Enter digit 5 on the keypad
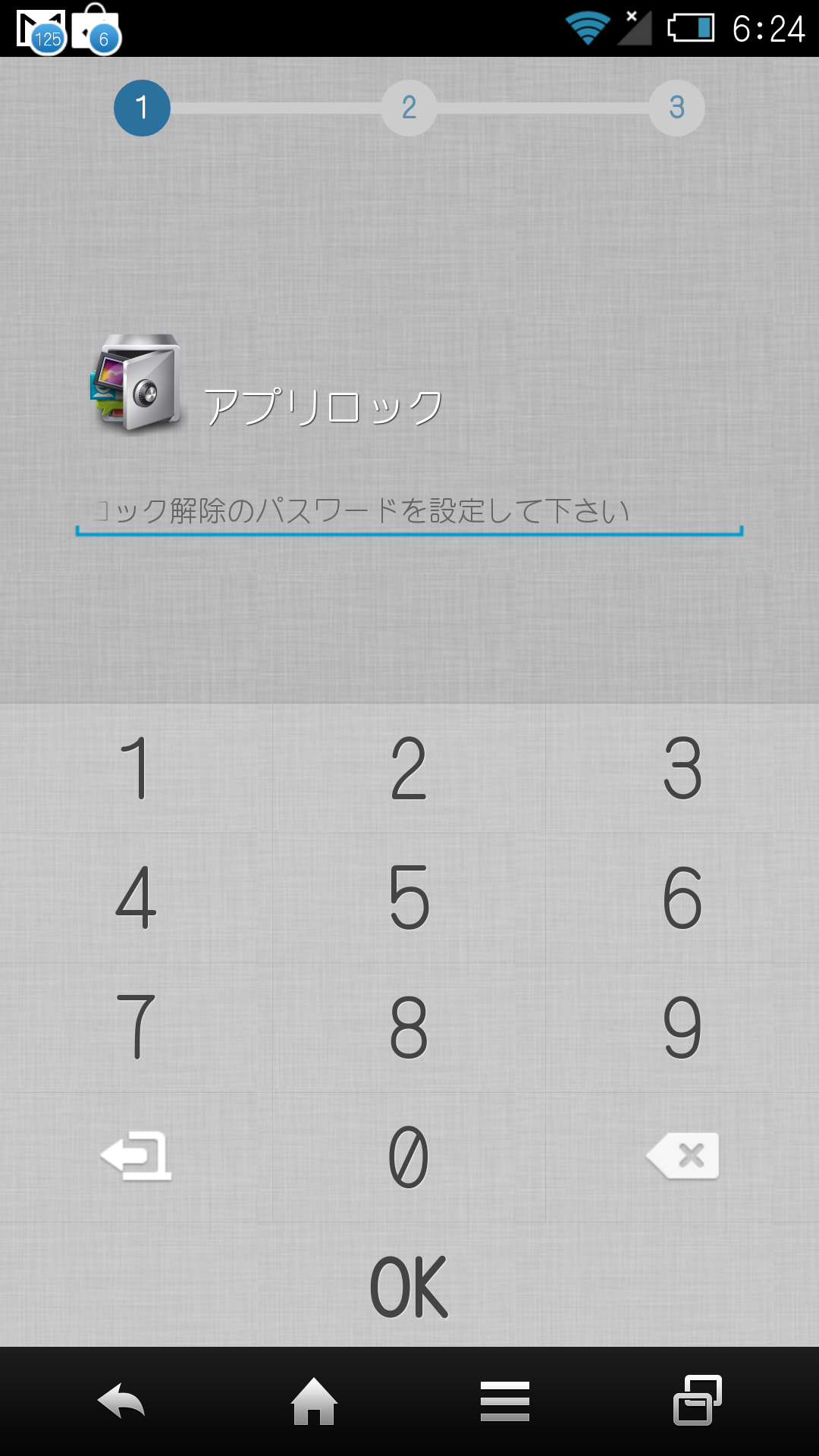This screenshot has height=1456, width=819. click(409, 898)
